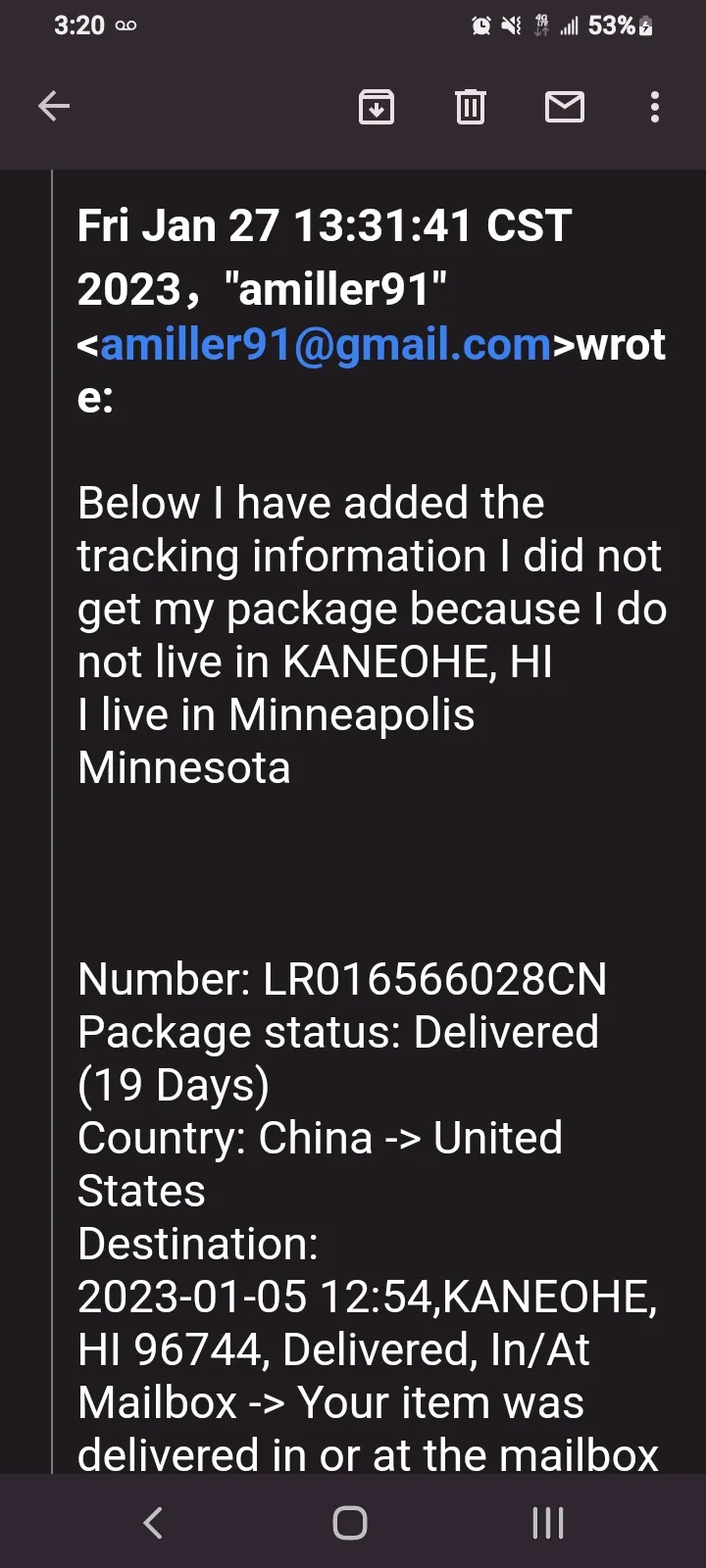The height and width of the screenshot is (1568, 706).
Task: Archive this email
Action: (x=377, y=107)
